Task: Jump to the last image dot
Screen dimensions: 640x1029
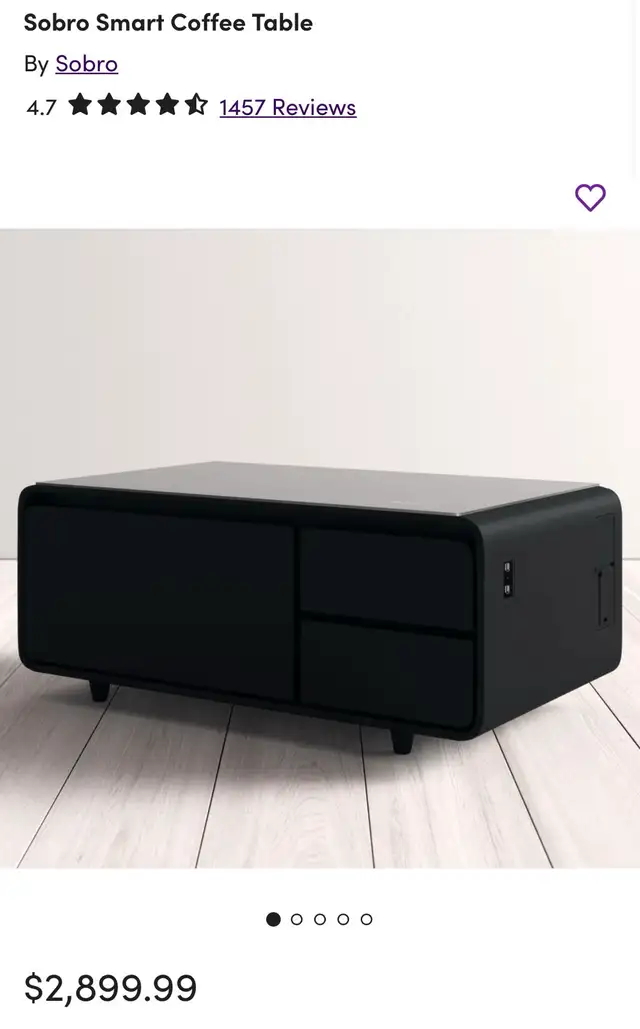Action: tap(366, 919)
